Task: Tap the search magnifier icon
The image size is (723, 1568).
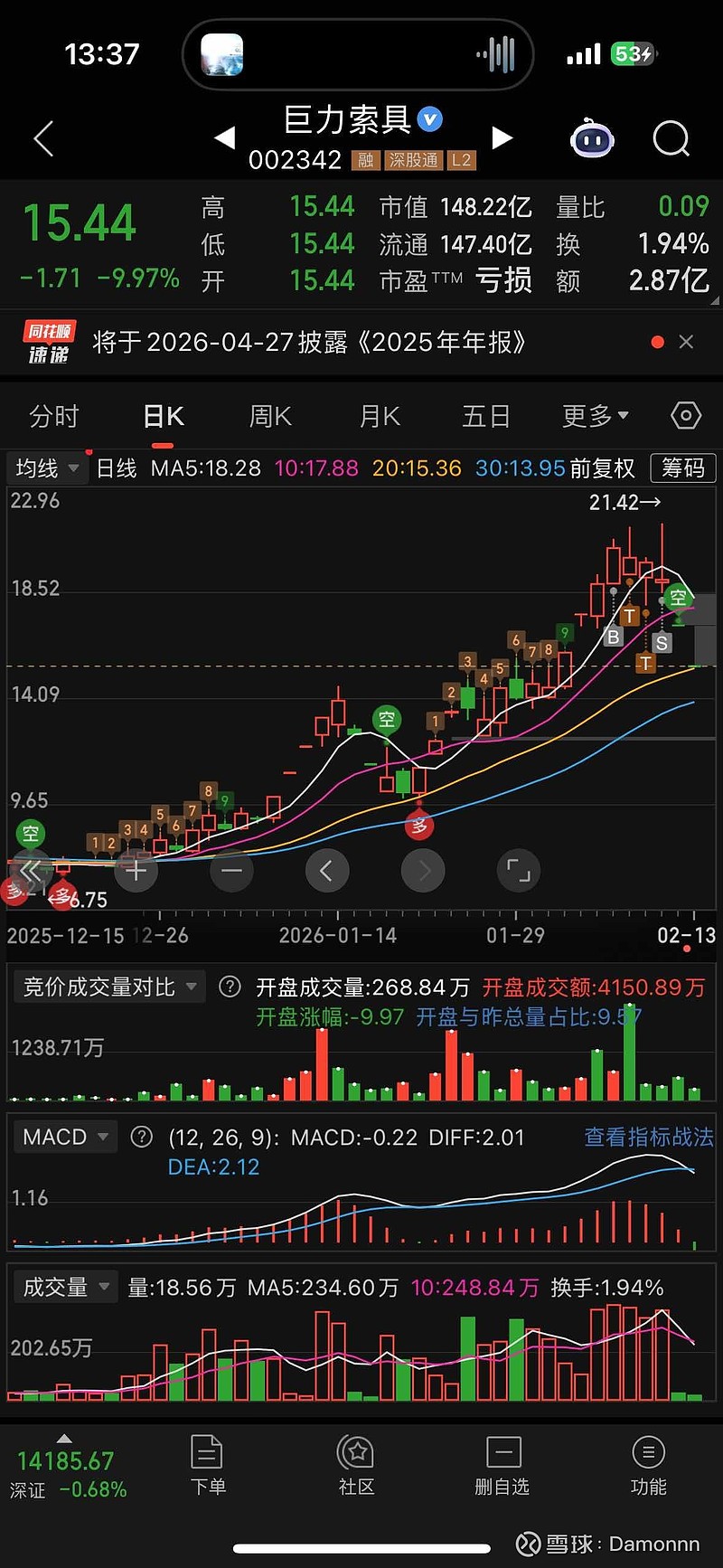Action: tap(671, 138)
